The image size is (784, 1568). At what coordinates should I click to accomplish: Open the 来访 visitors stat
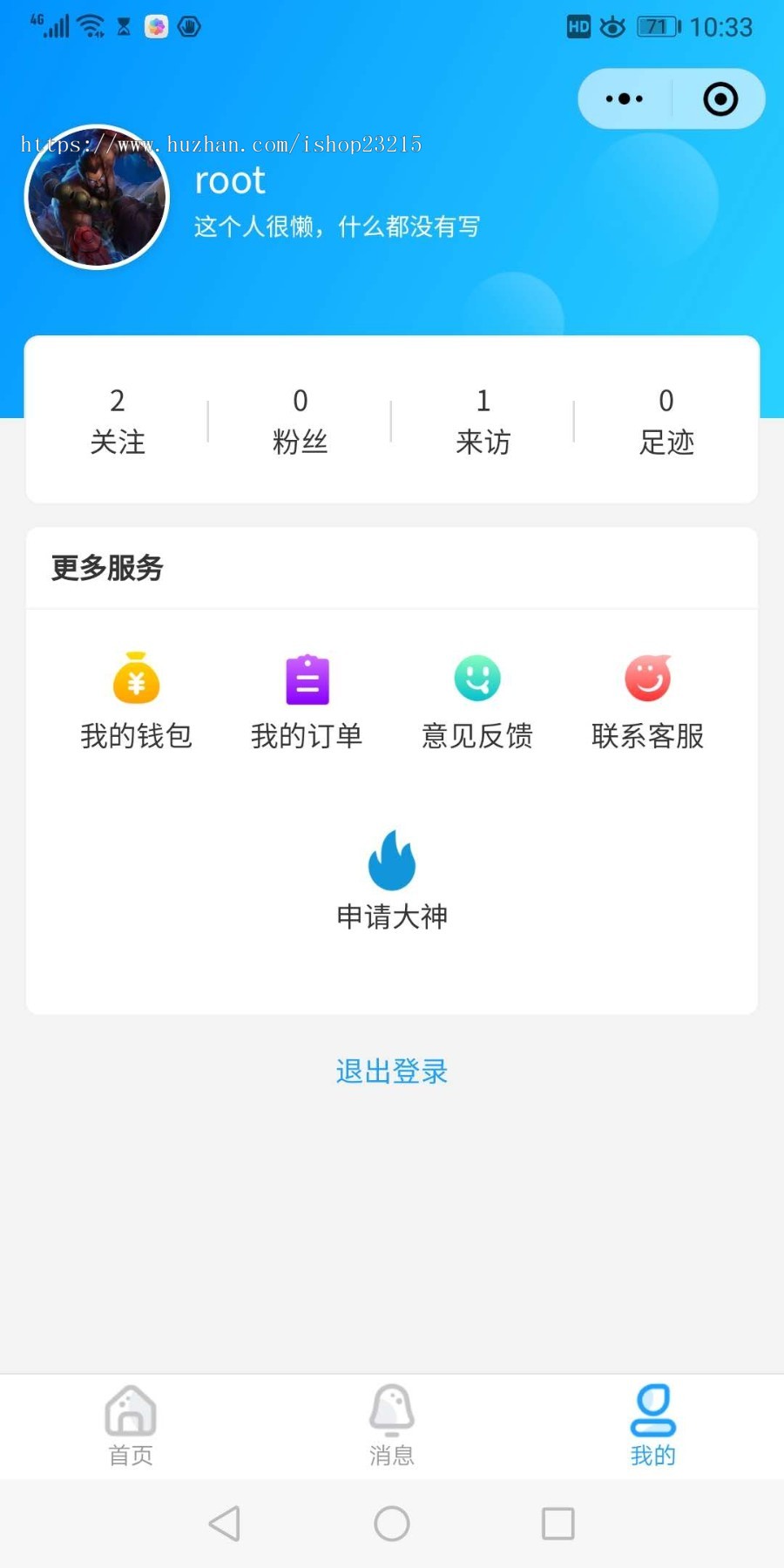click(x=483, y=421)
